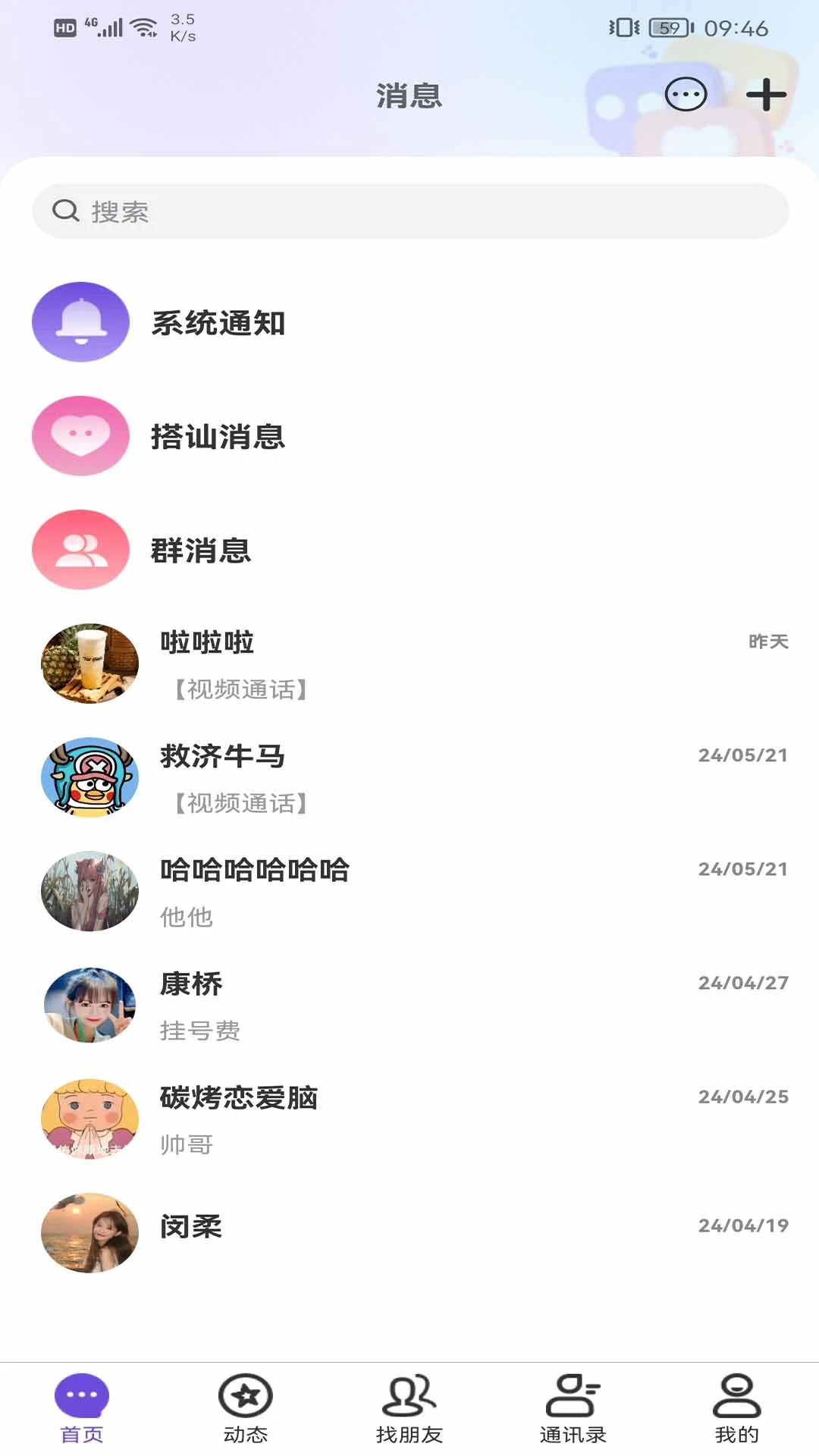Open the chat with 哈哈哈哈哈哈
The width and height of the screenshot is (819, 1456).
coord(409,892)
